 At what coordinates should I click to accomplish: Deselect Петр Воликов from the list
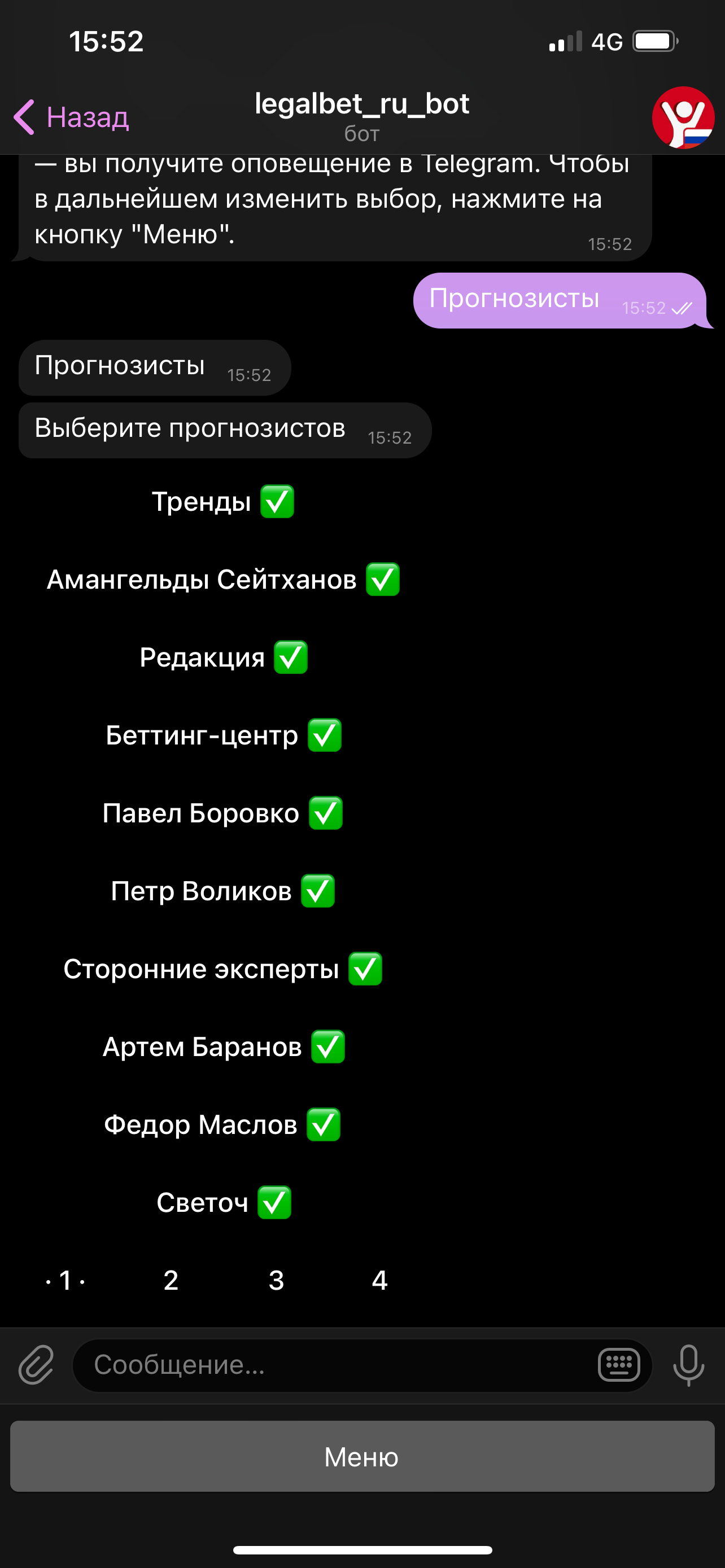(x=223, y=891)
